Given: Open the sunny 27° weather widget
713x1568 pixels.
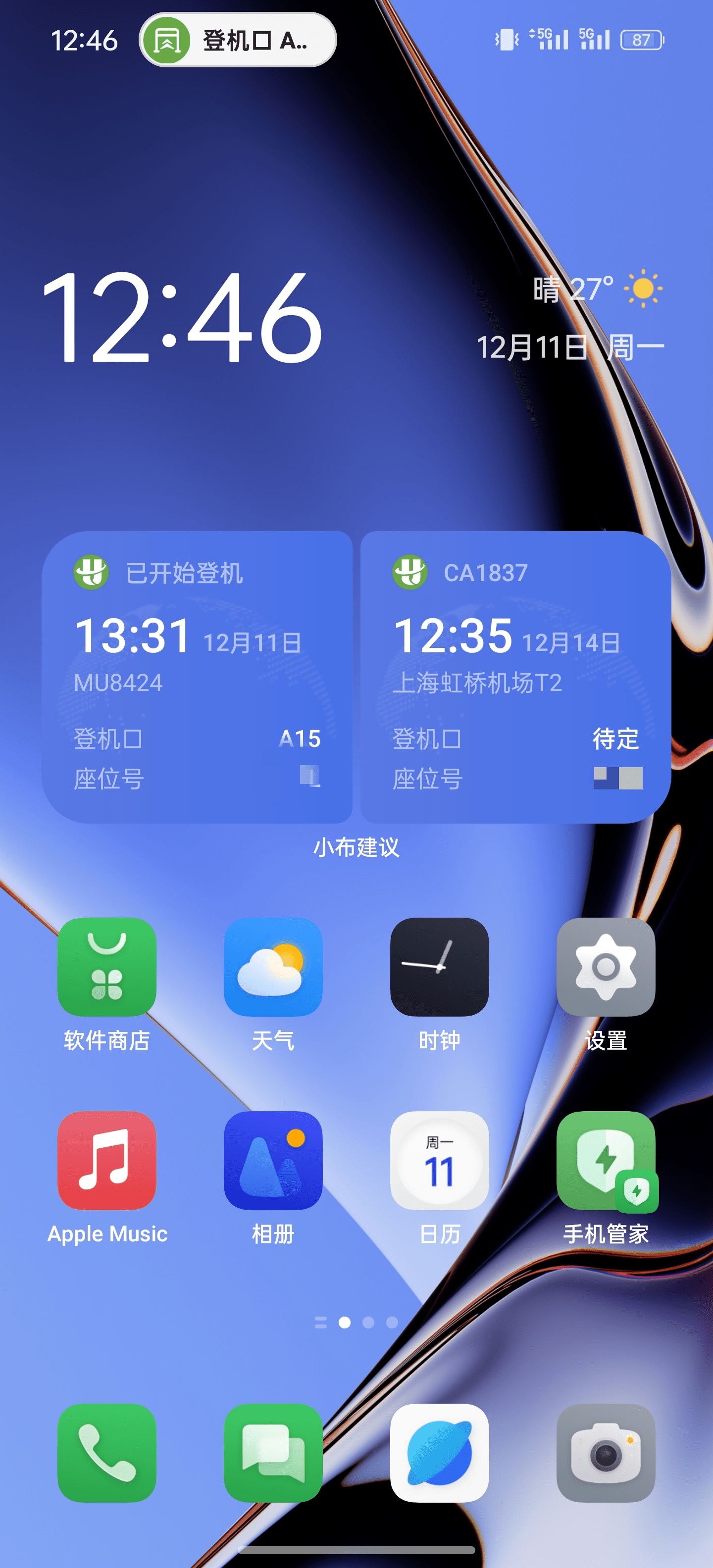Looking at the screenshot, I should click(597, 289).
